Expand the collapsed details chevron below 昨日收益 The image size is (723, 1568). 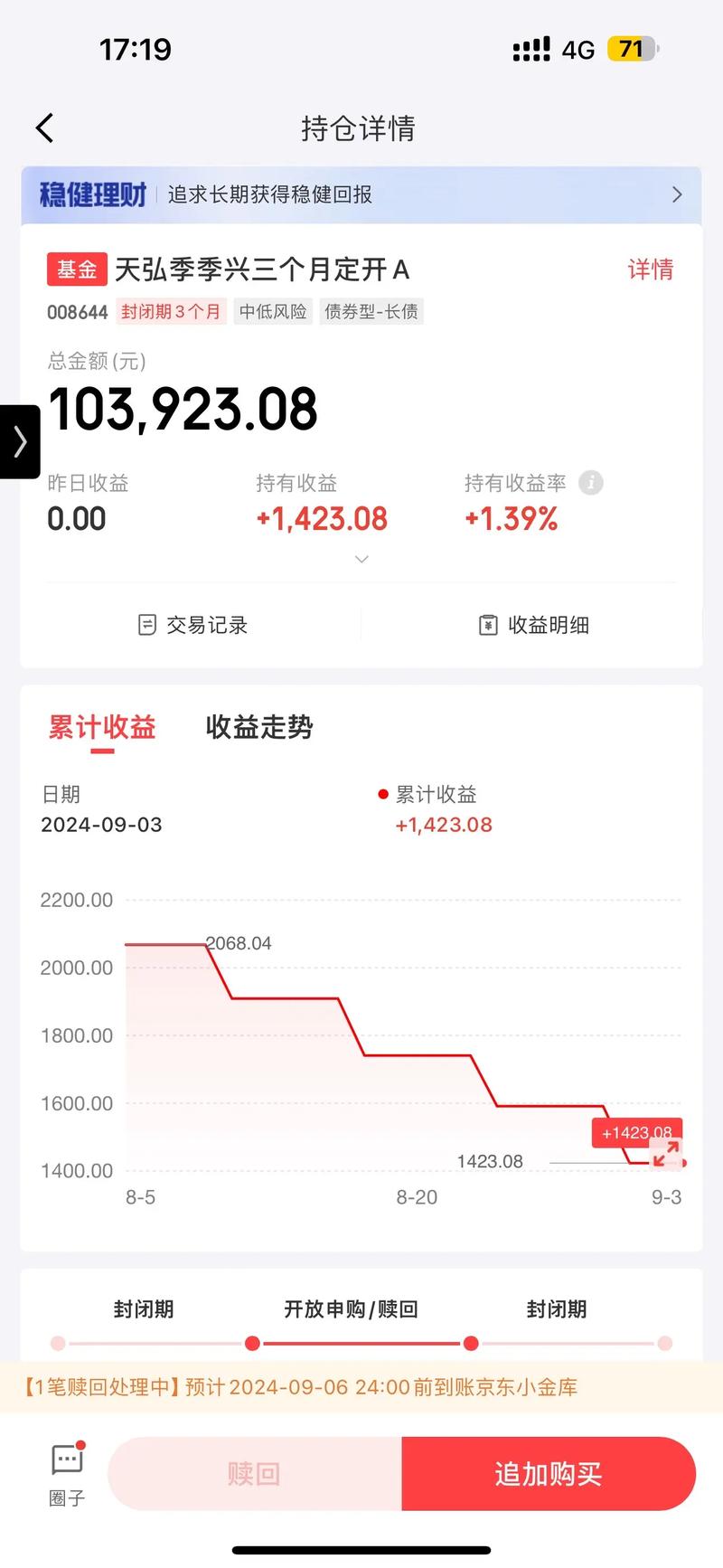tap(361, 560)
